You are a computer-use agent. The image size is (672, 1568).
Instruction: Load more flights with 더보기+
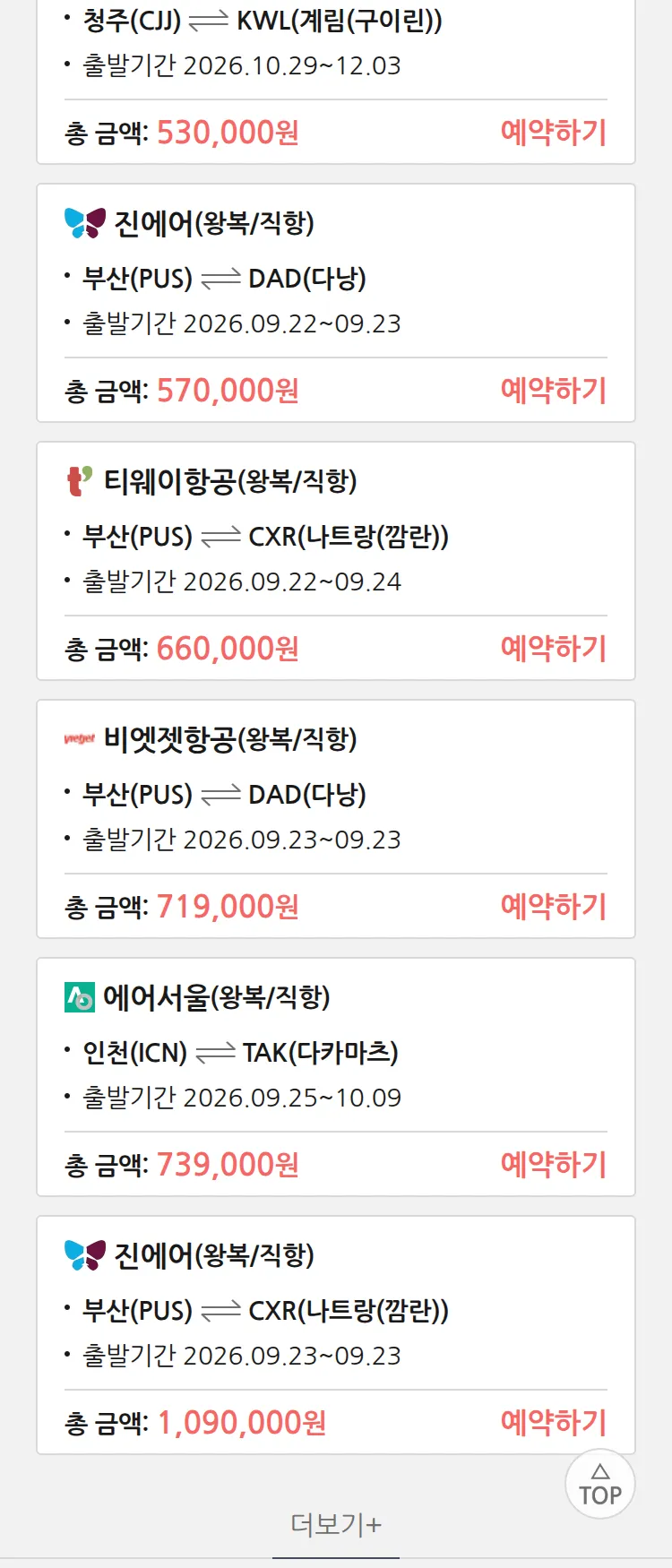point(336,1524)
